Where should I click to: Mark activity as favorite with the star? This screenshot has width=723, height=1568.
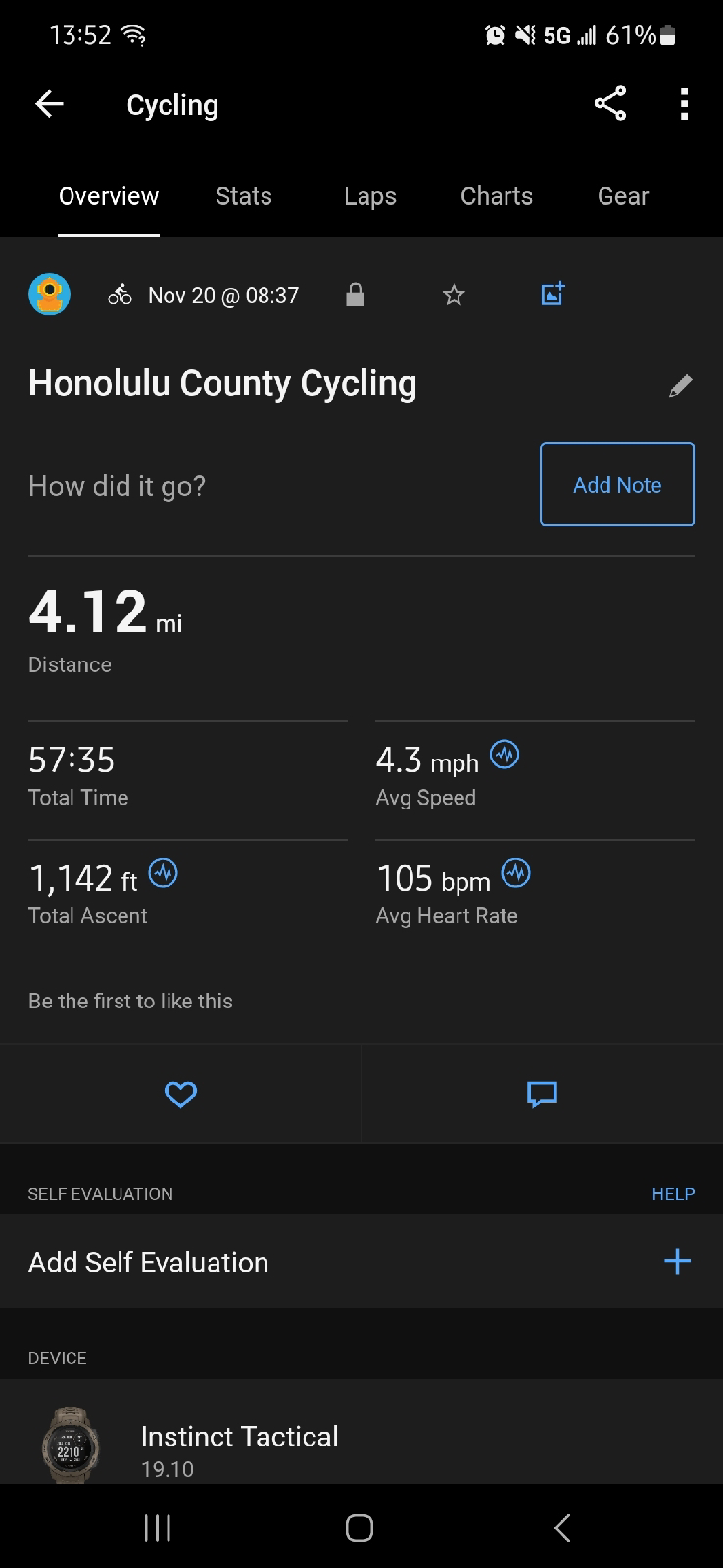pyautogui.click(x=454, y=295)
